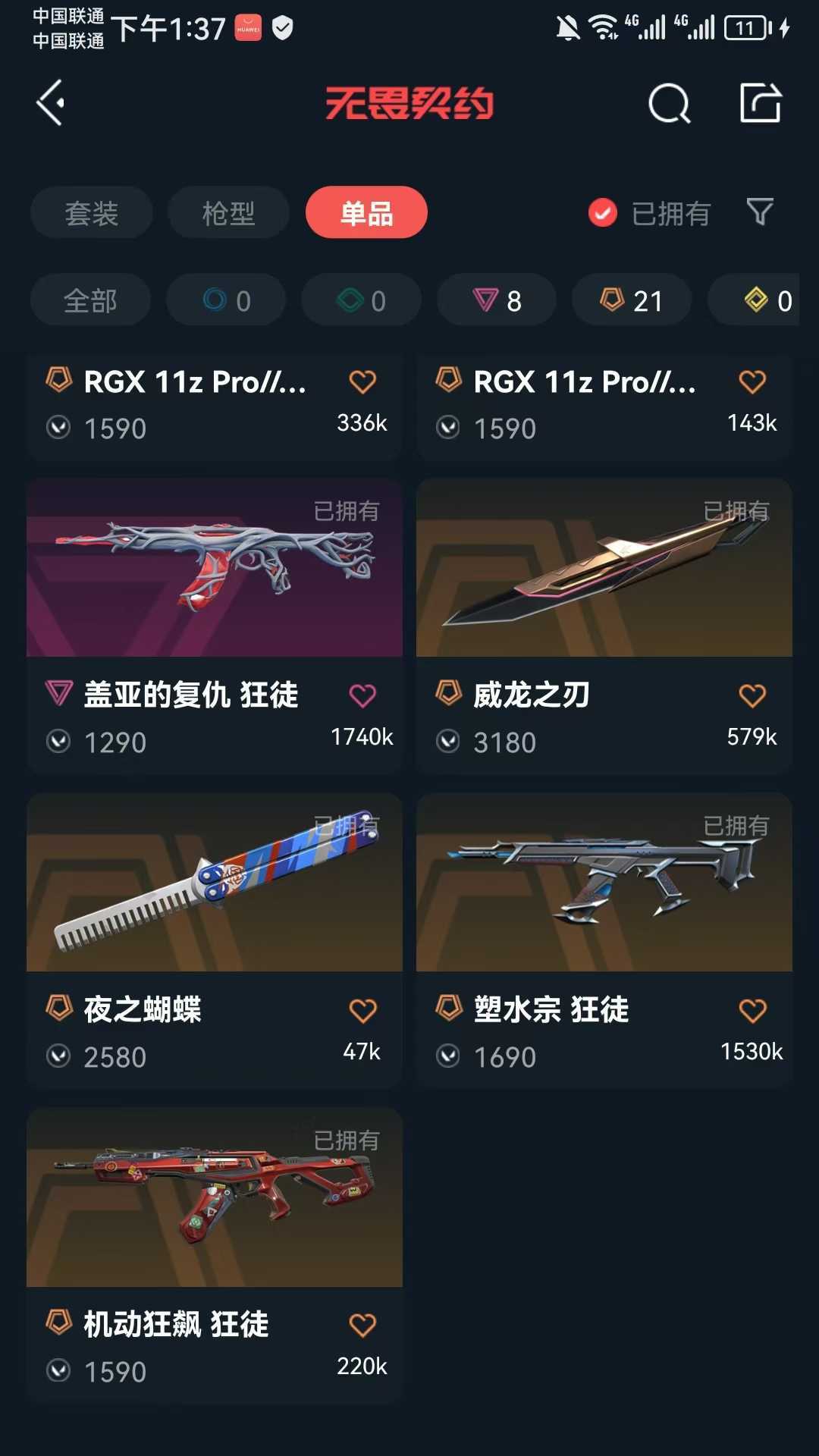The height and width of the screenshot is (1456, 819).
Task: Select the 全部 chip
Action: tap(90, 300)
